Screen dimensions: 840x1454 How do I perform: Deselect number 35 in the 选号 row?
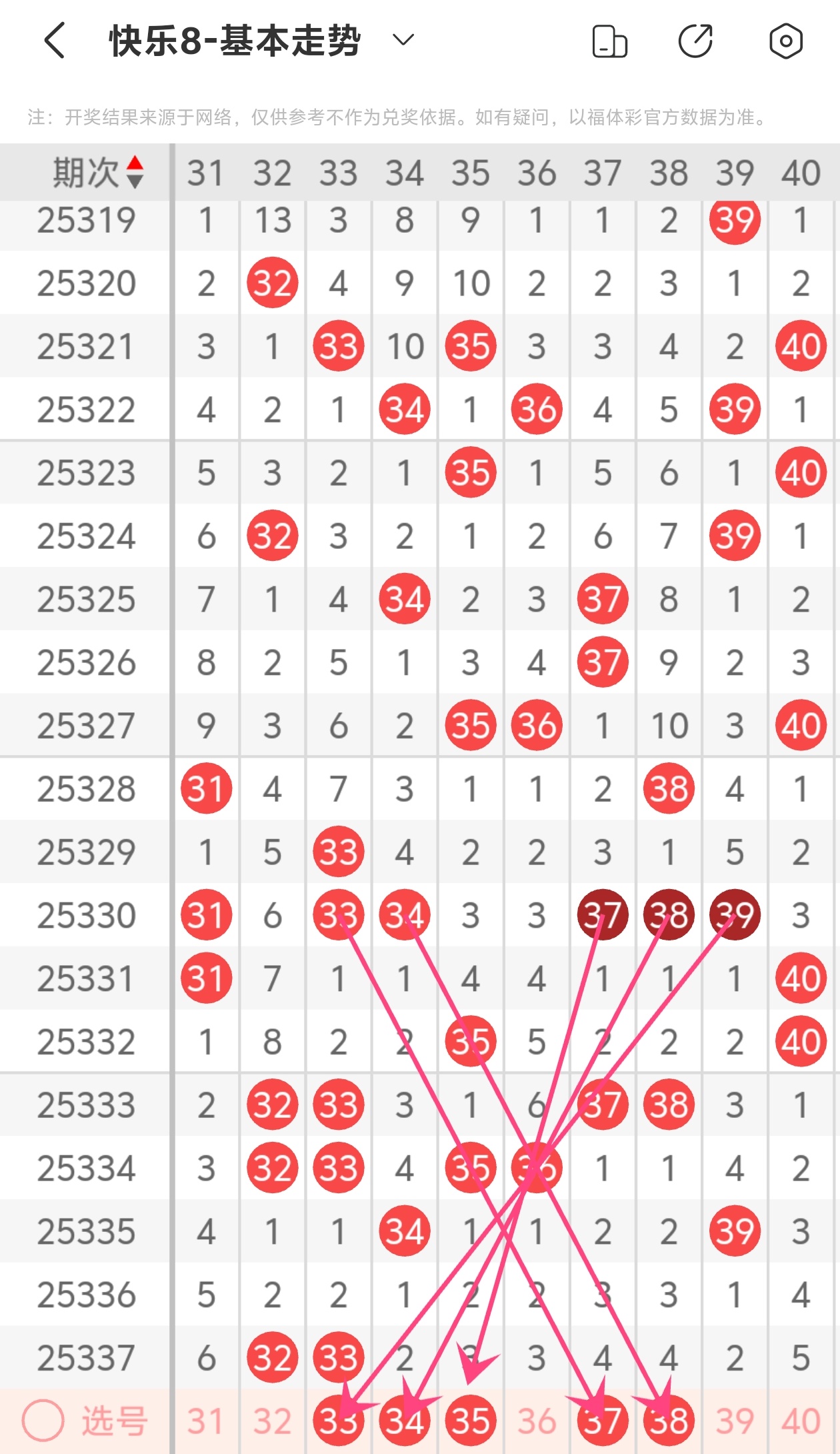(471, 1421)
